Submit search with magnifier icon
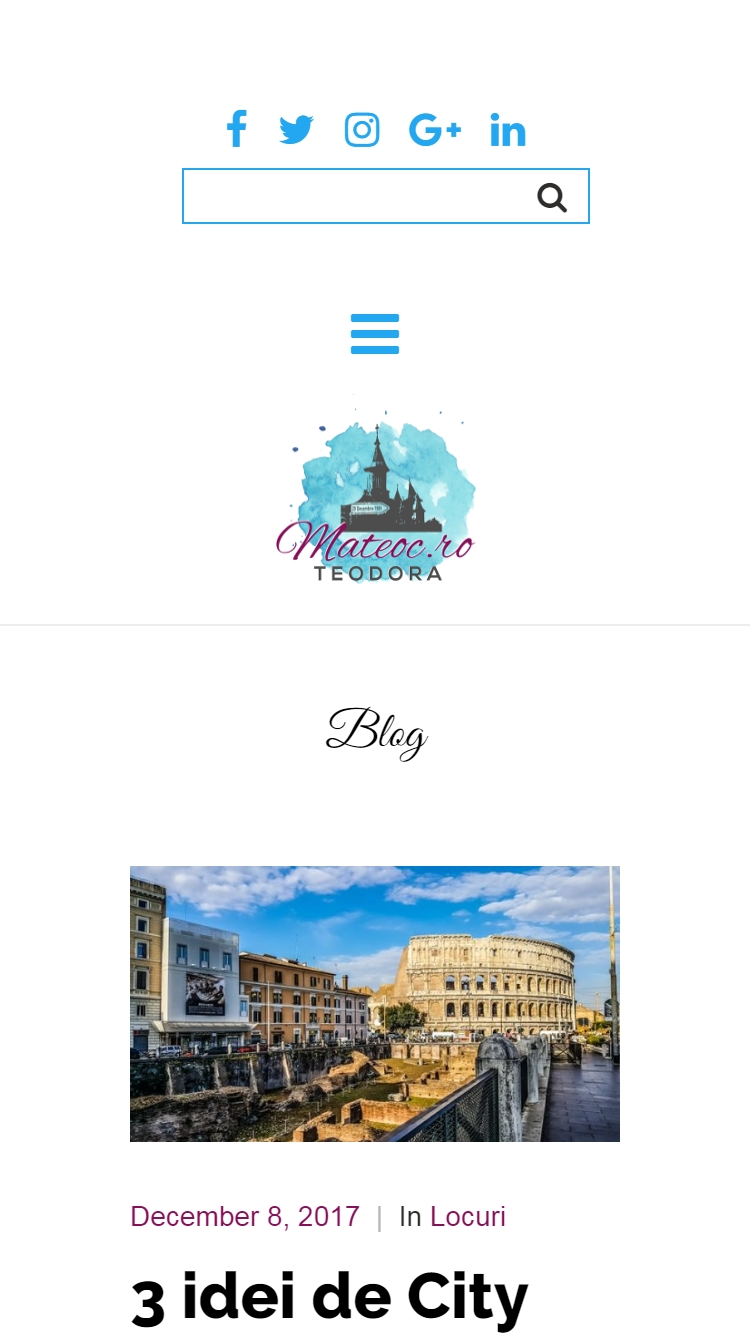The width and height of the screenshot is (750, 1334). (552, 197)
